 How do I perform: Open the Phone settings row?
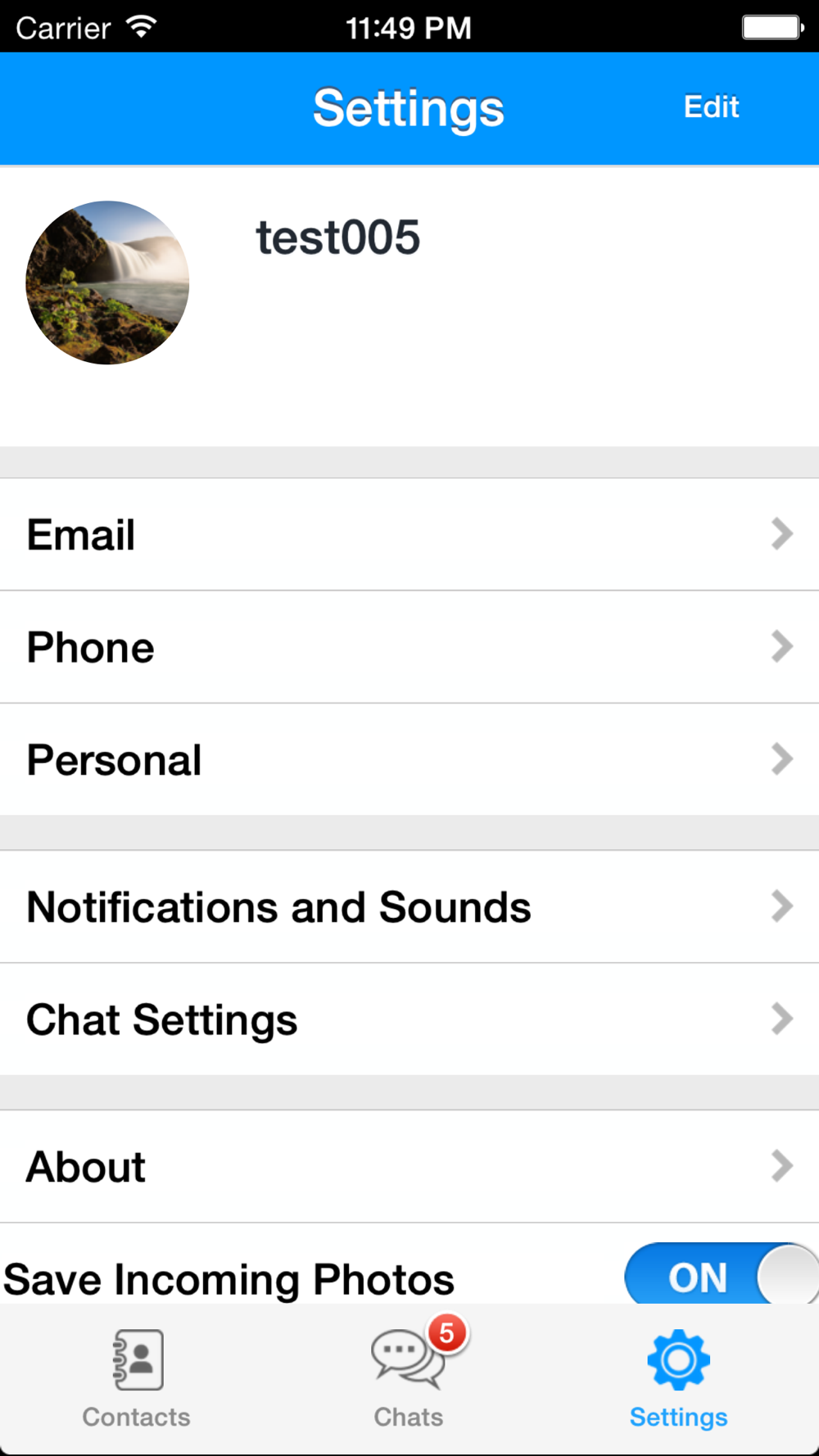[x=409, y=647]
